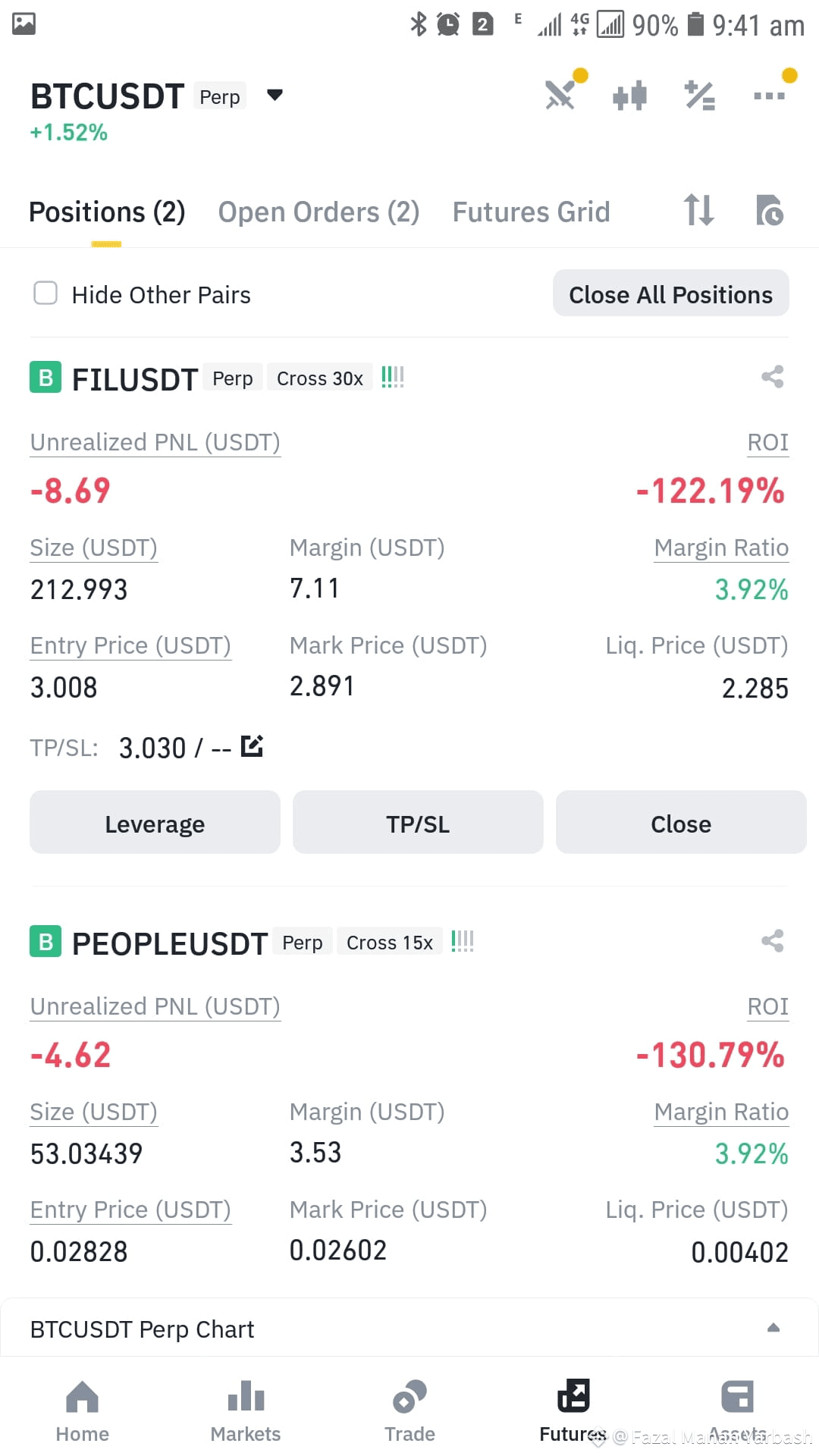Tap Close All Positions
819x1456 pixels.
pyautogui.click(x=670, y=293)
